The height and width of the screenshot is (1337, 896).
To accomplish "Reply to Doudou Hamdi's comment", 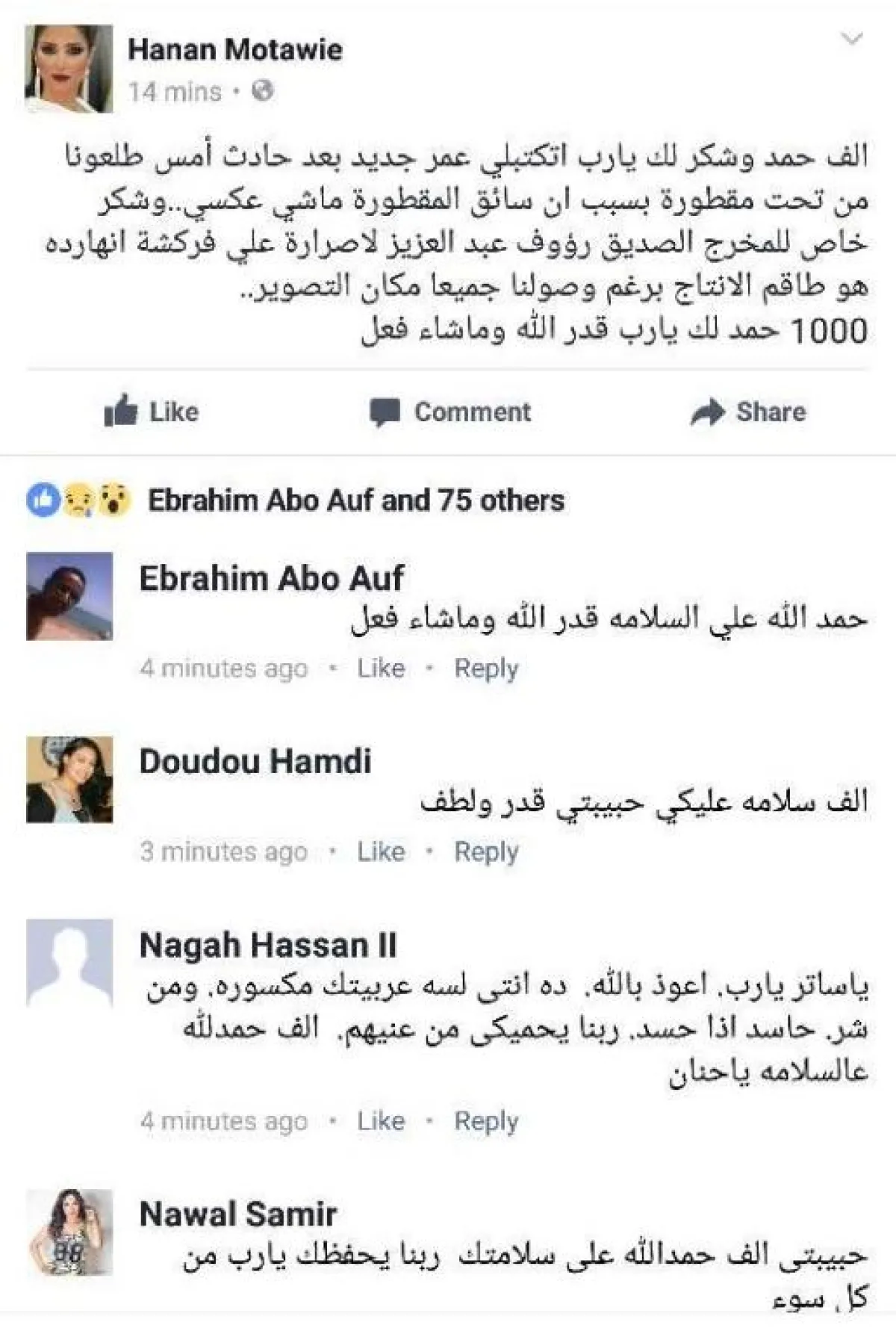I will point(486,851).
